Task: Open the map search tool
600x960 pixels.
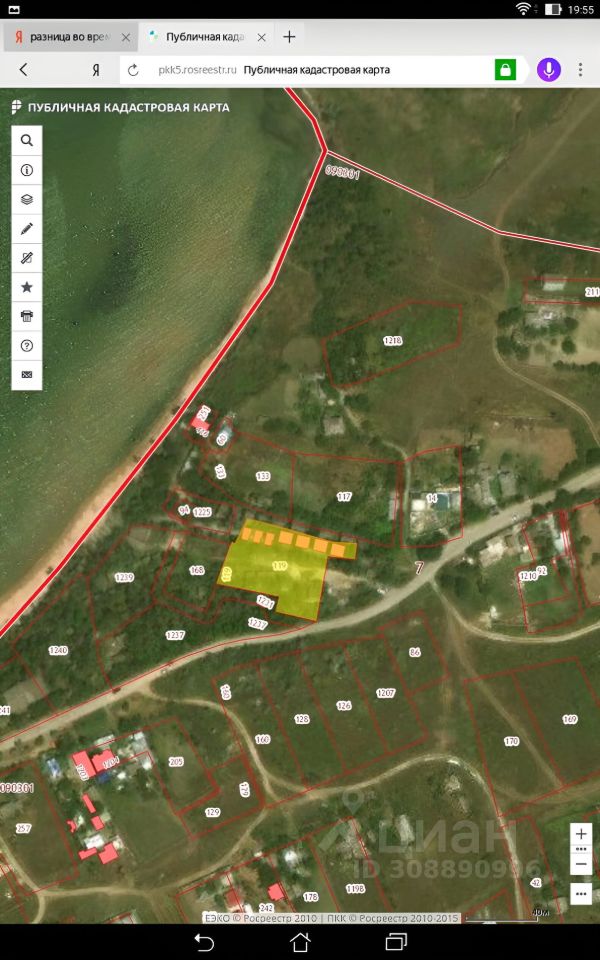Action: tap(27, 141)
